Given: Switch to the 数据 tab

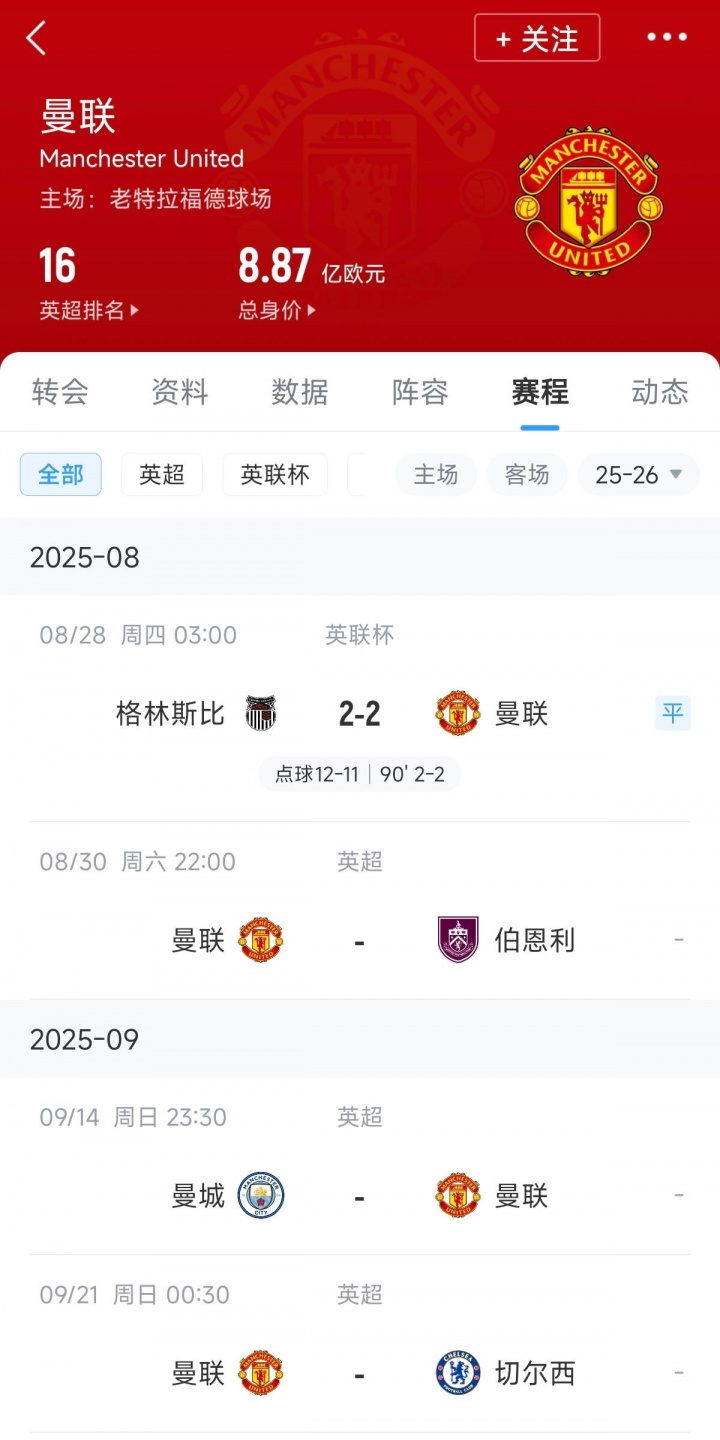Looking at the screenshot, I should click(300, 392).
